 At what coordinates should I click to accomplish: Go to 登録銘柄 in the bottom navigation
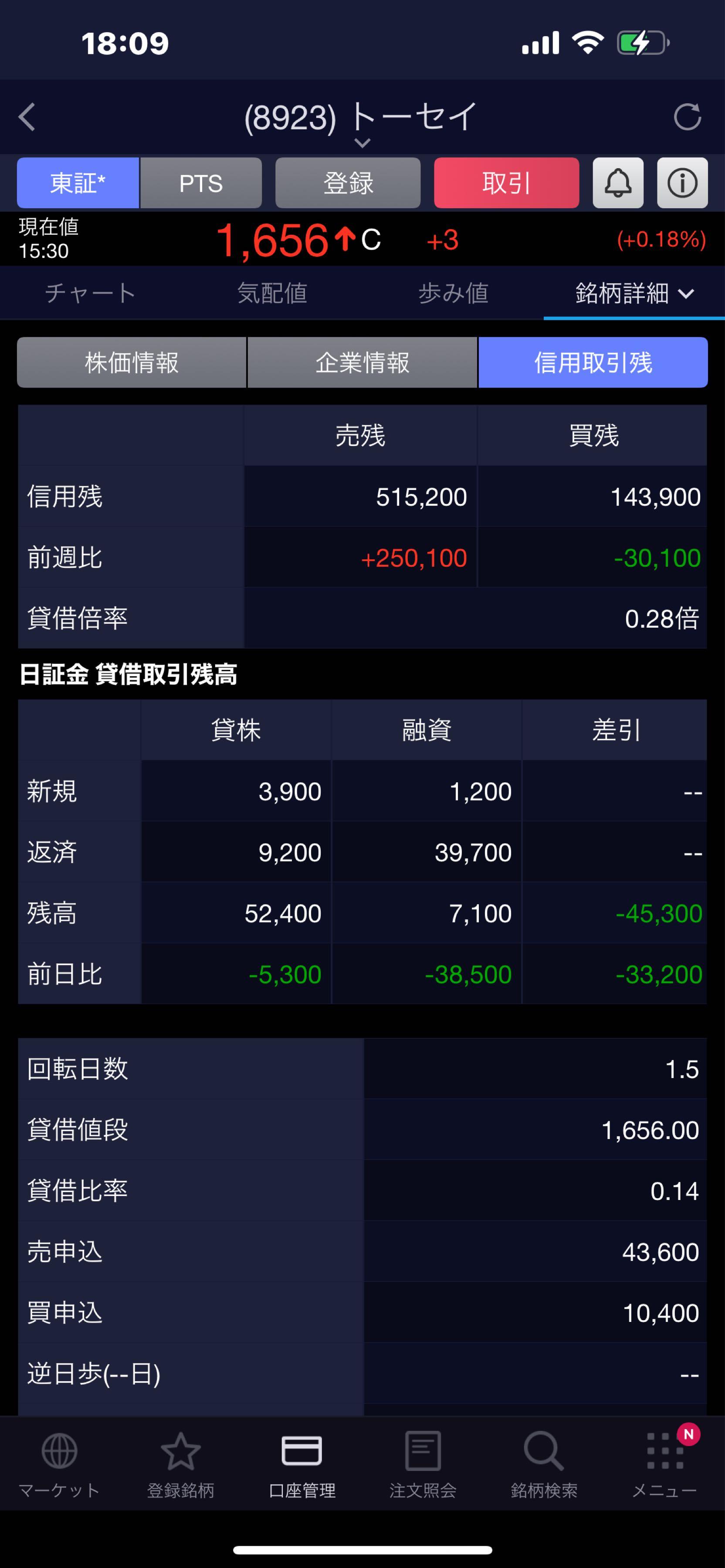(180, 1464)
